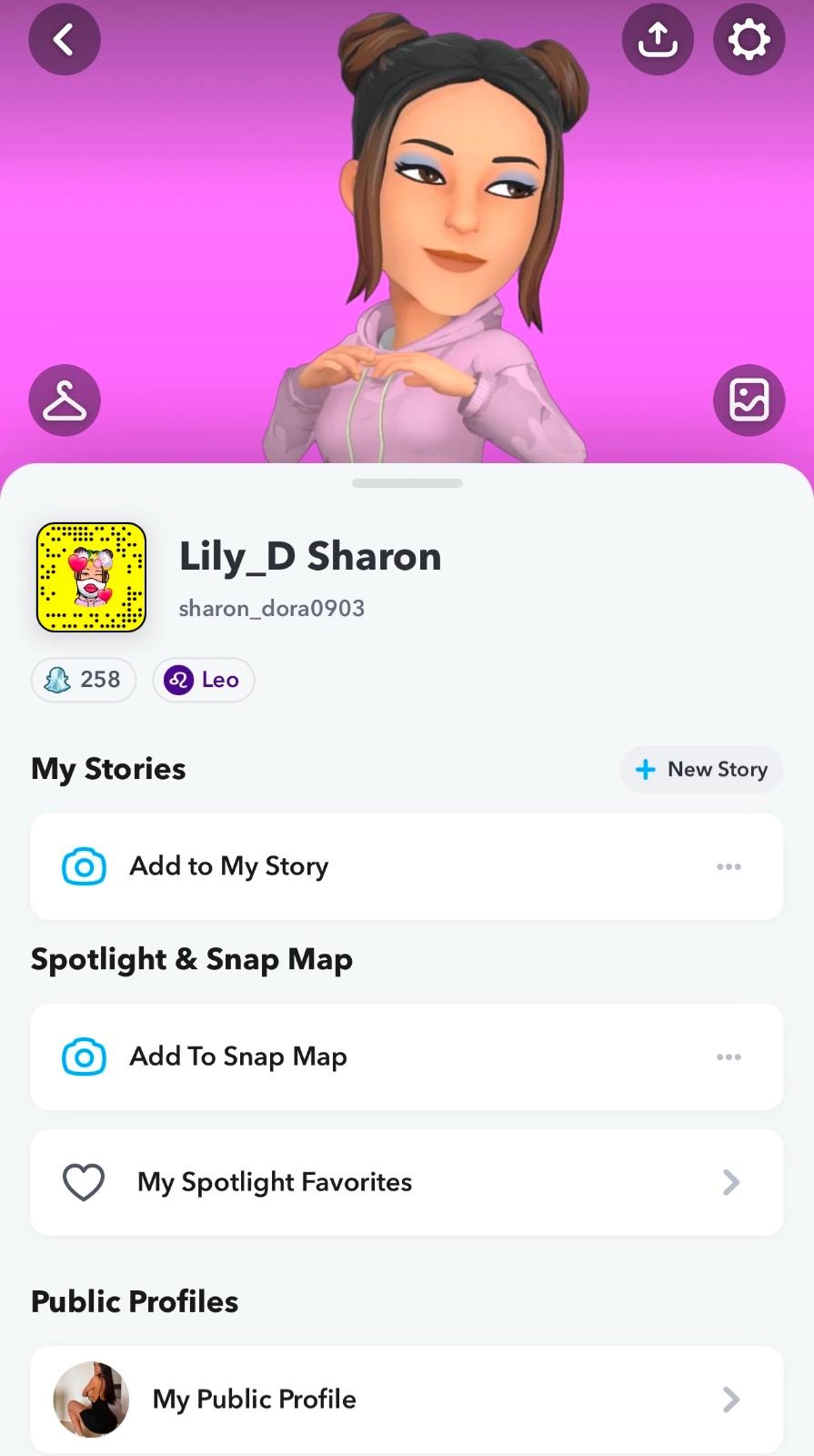
Task: Change profile background with image icon
Action: point(749,400)
